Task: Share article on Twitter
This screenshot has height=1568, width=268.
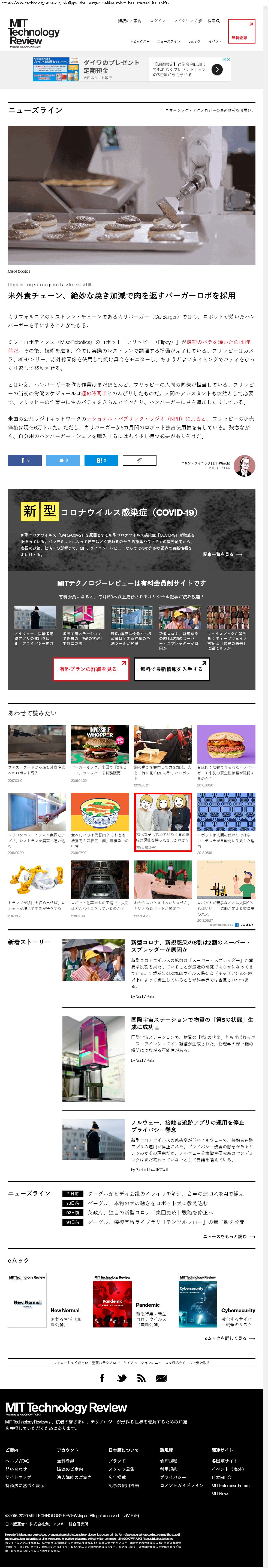Action: 63,460
